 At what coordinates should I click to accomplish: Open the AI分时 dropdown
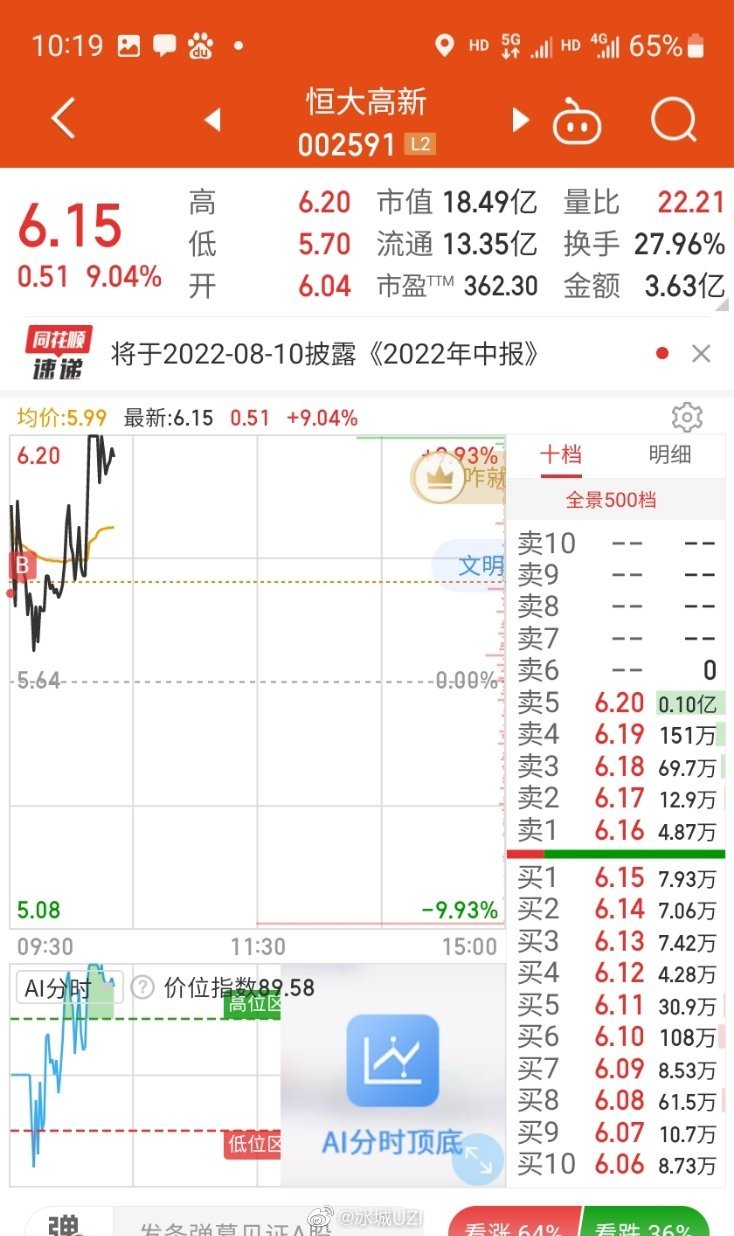click(x=70, y=988)
